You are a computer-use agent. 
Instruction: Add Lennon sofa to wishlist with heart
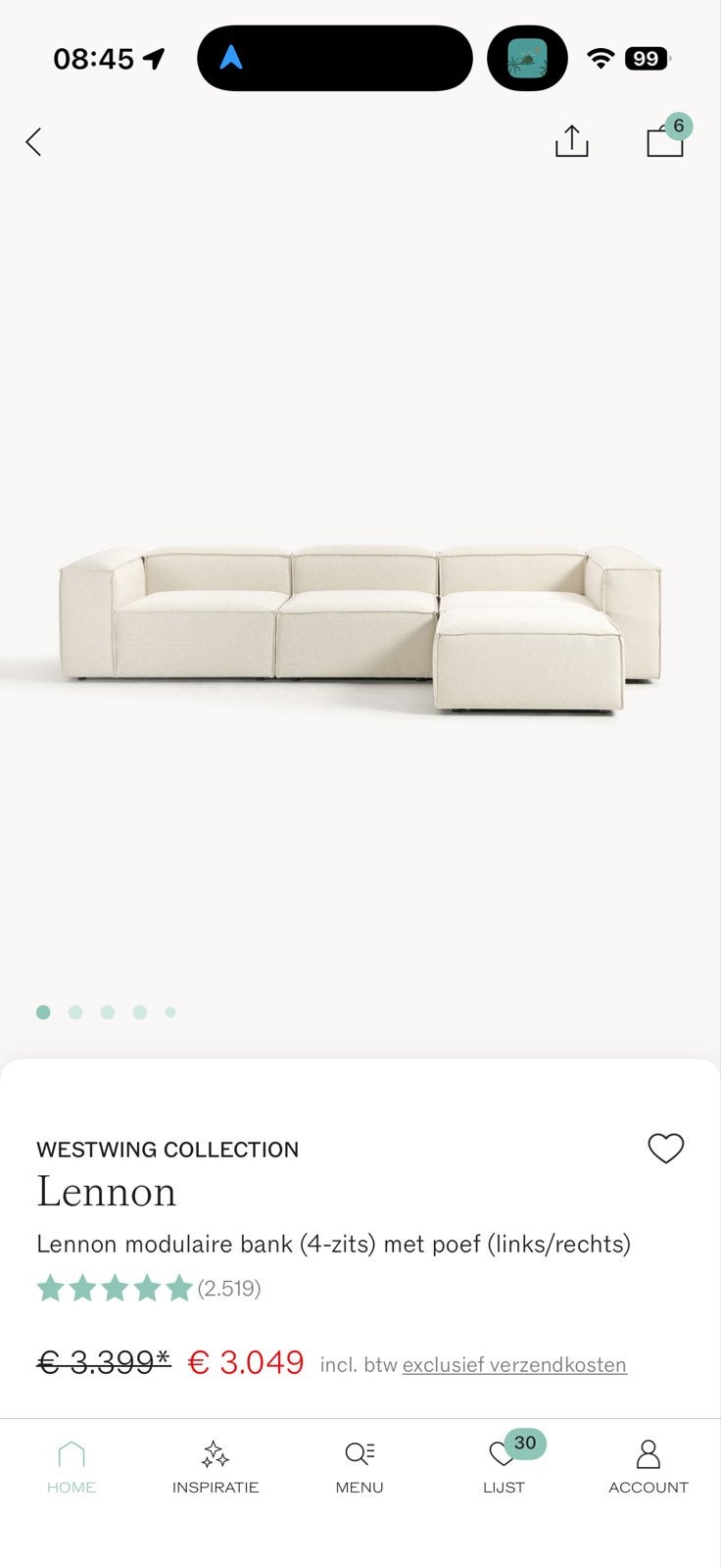pos(666,1148)
